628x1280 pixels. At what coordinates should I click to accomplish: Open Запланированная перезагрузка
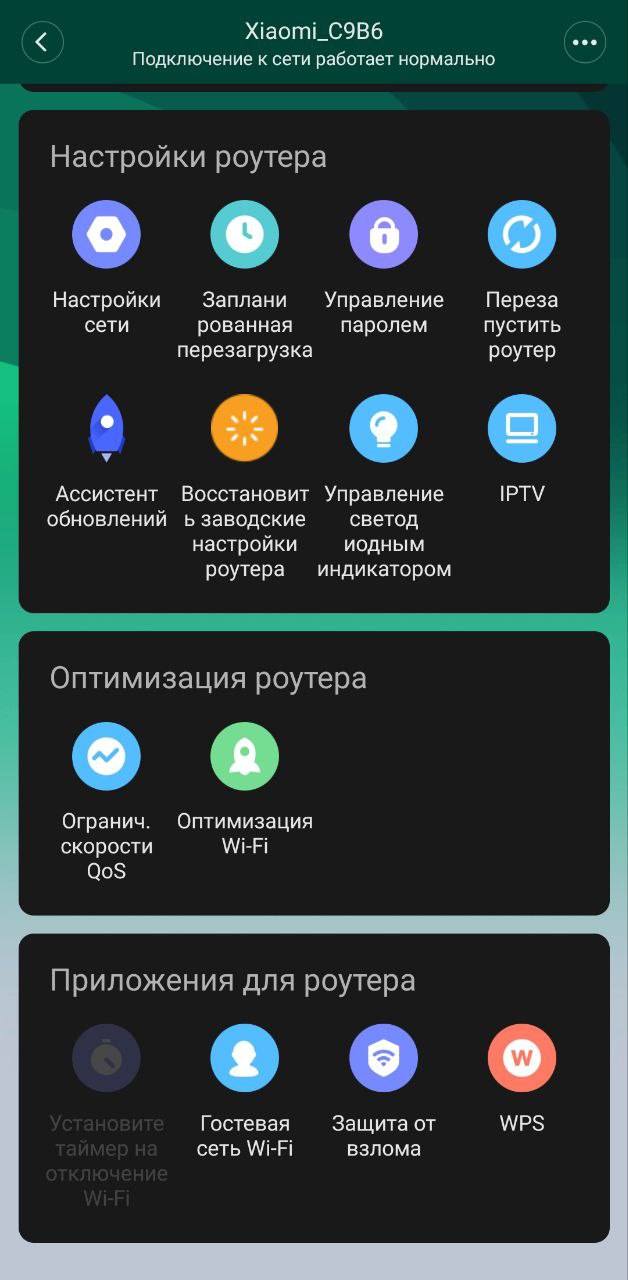click(245, 235)
